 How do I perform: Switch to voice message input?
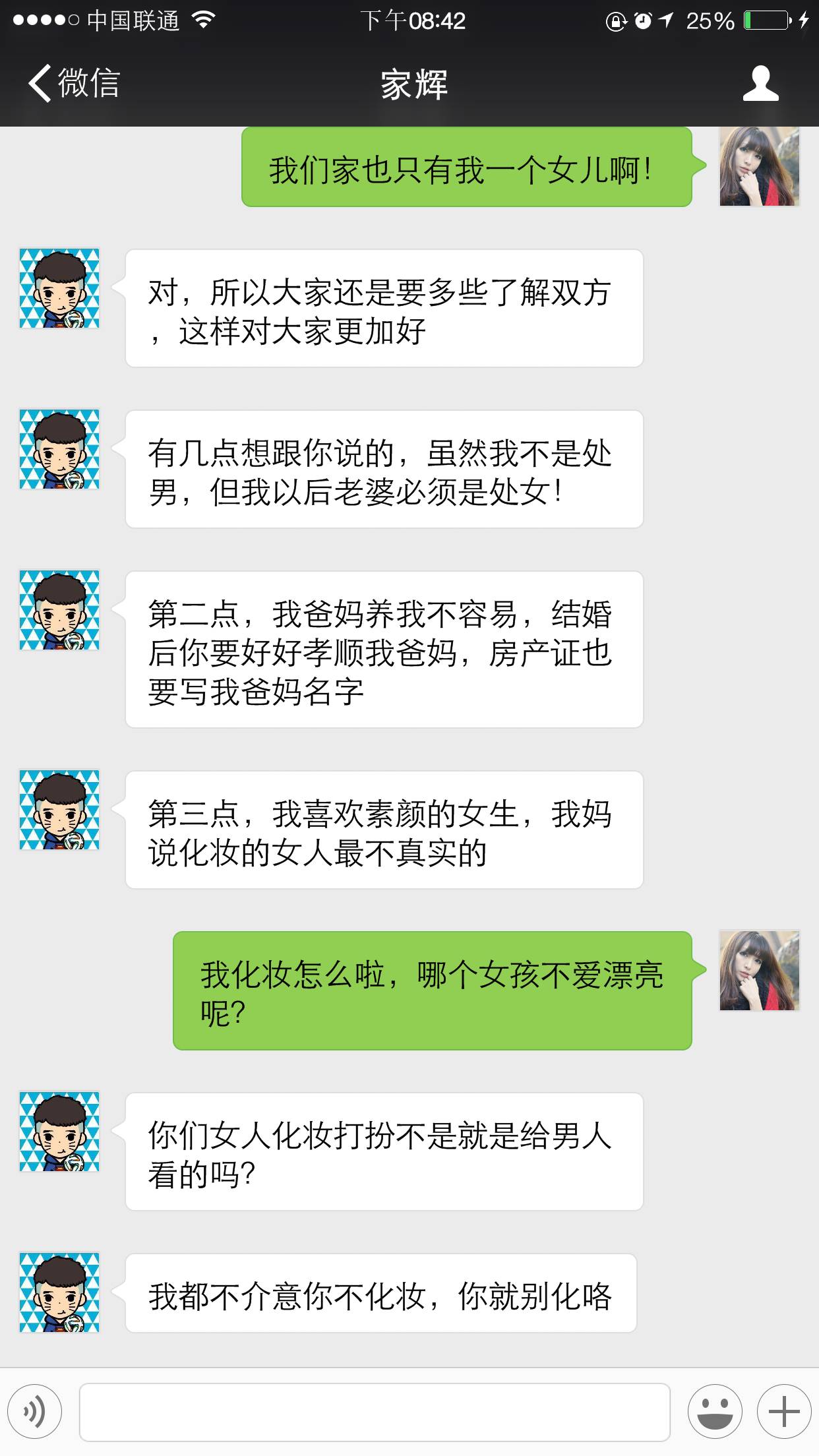click(35, 1412)
